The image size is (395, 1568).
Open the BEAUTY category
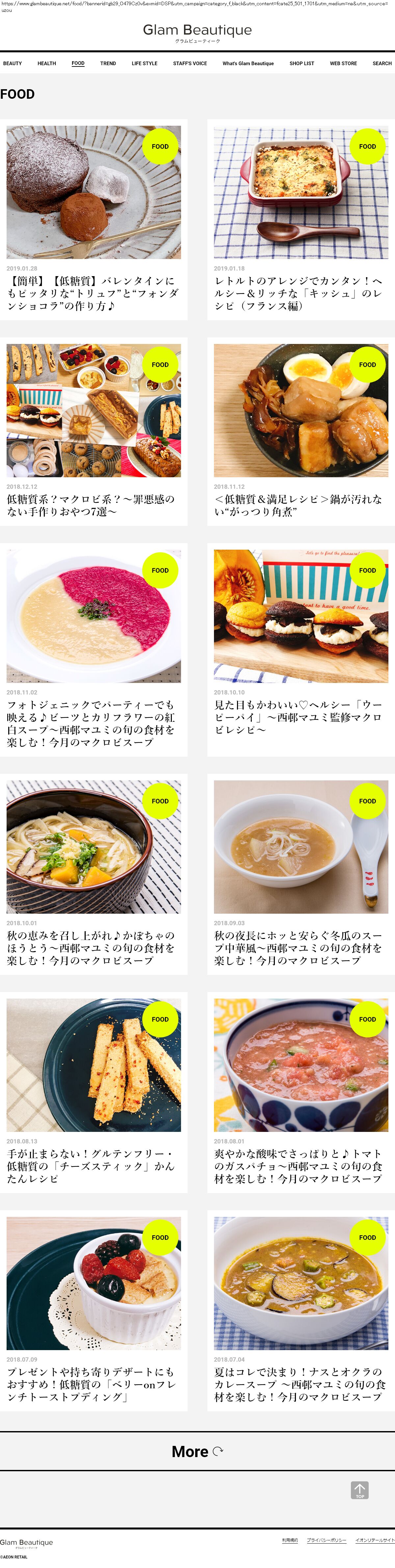(12, 63)
